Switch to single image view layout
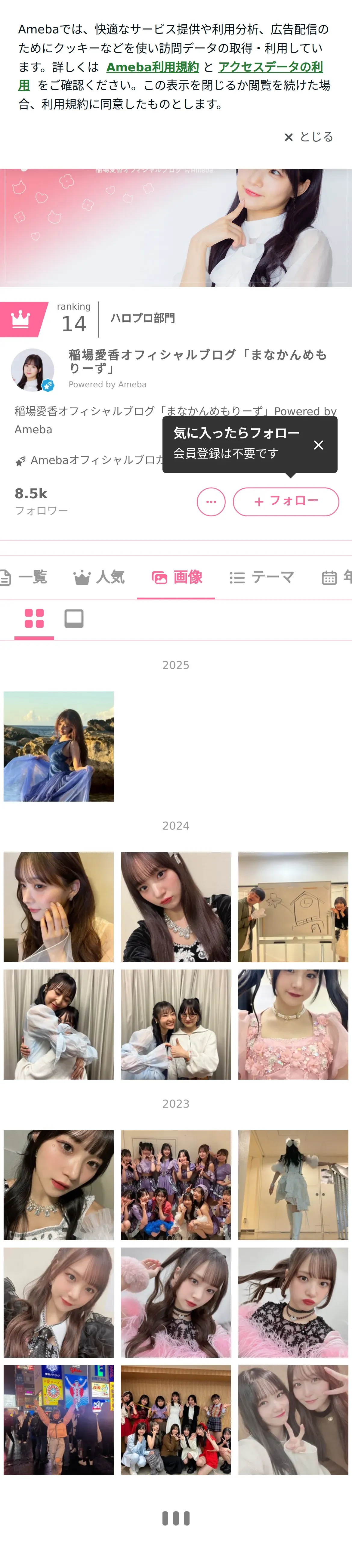Image resolution: width=352 pixels, height=1568 pixels. pos(74,618)
